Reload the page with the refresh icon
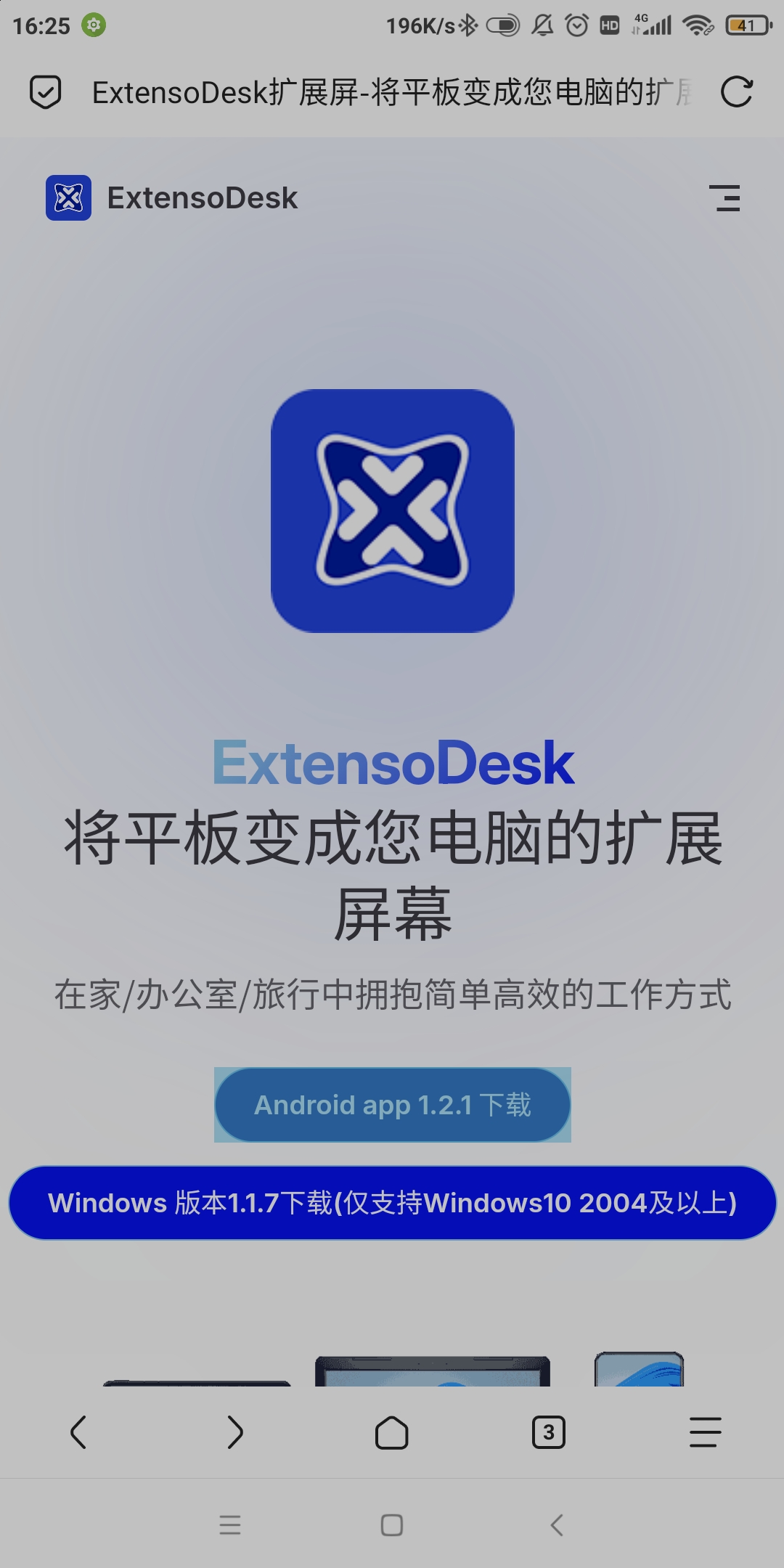Image resolution: width=784 pixels, height=1568 pixels. point(736,92)
